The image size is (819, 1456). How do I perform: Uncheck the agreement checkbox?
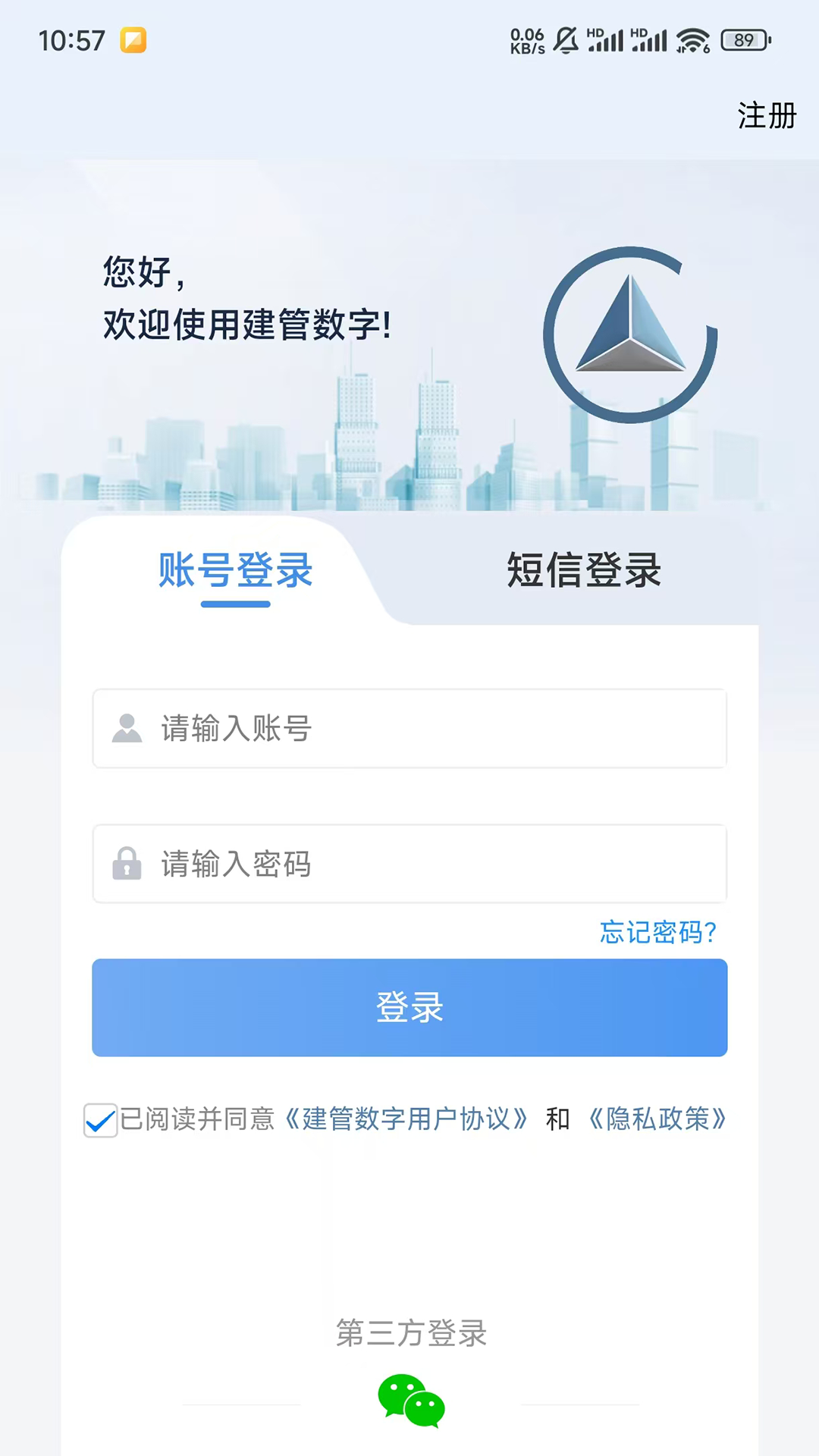99,1121
